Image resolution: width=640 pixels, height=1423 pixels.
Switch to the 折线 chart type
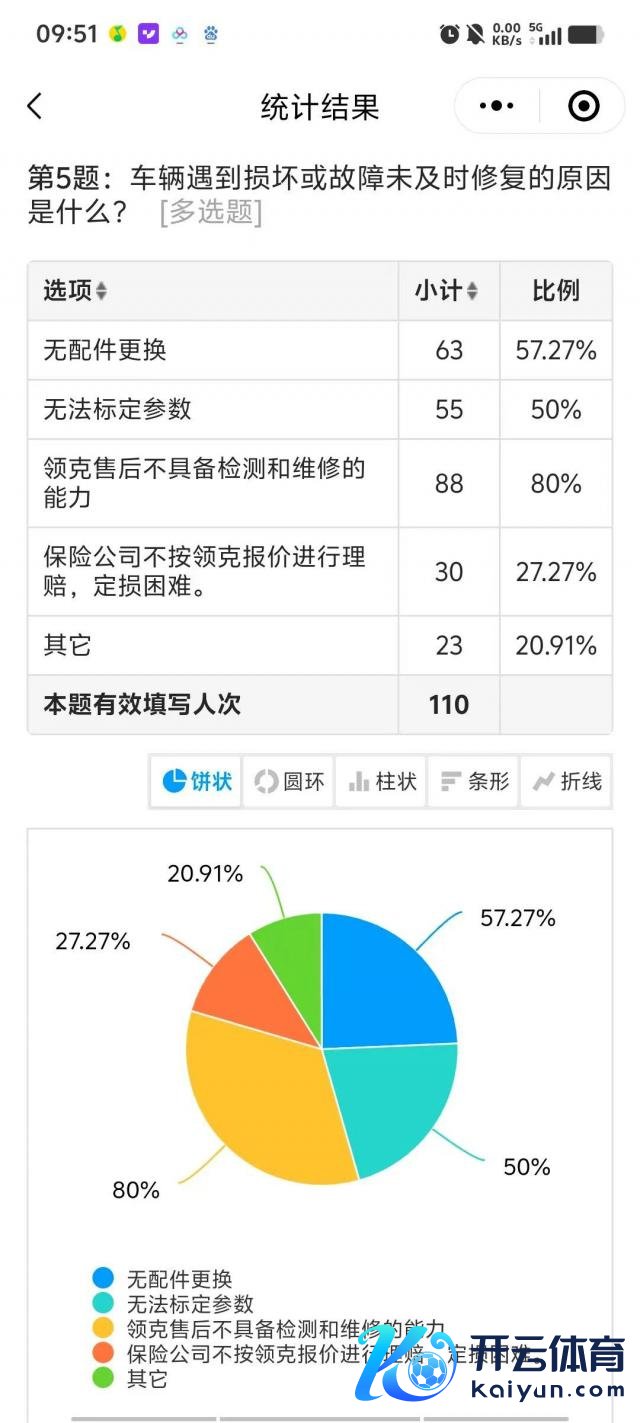point(567,781)
